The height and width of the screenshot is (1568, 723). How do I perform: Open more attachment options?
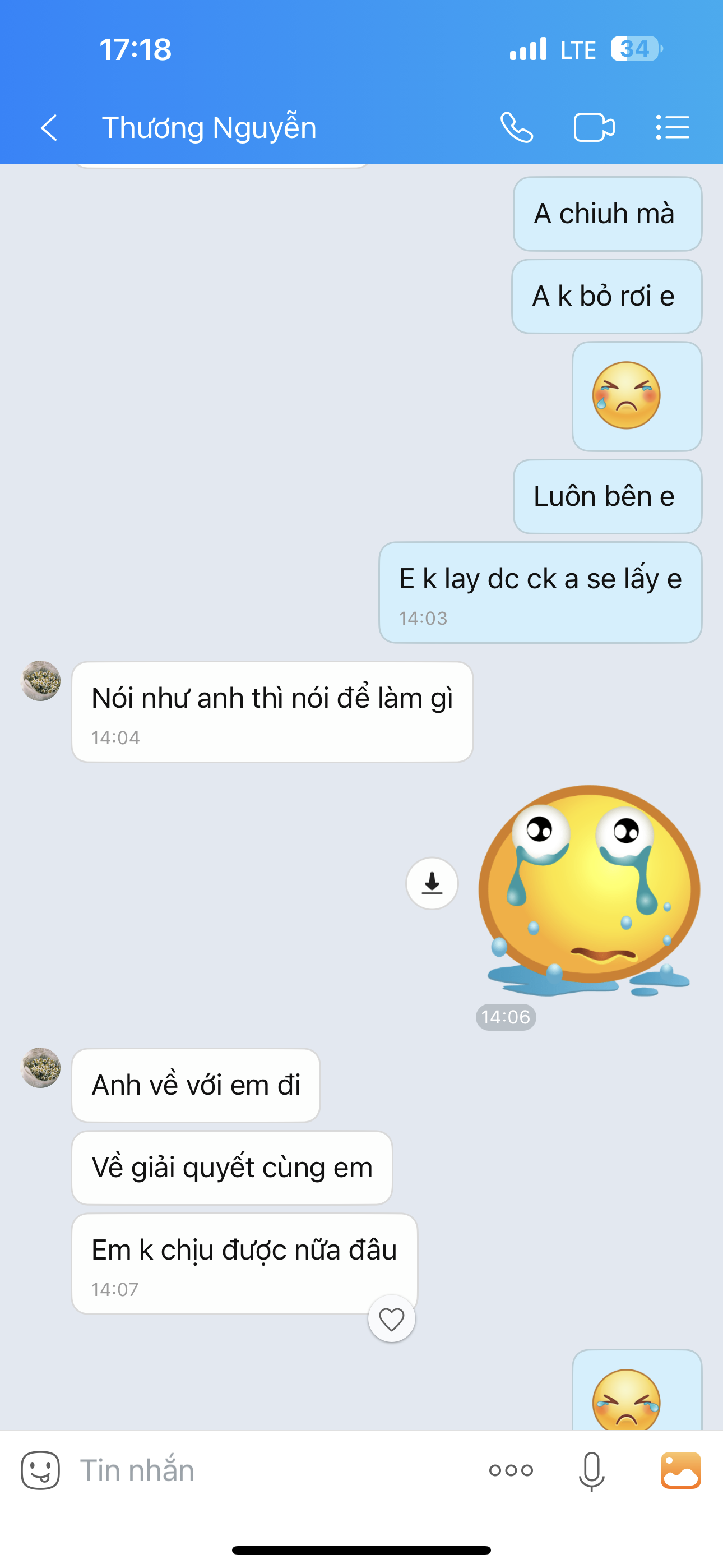coord(511,1470)
